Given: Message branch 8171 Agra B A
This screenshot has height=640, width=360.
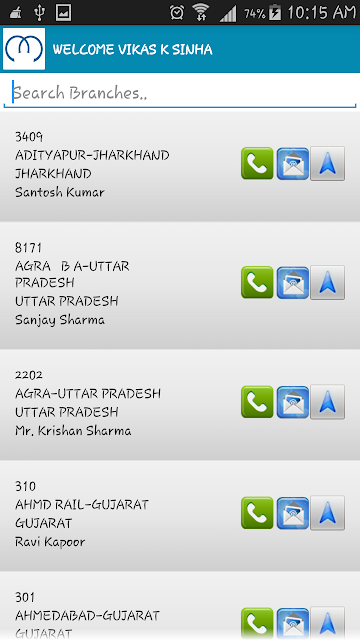Looking at the screenshot, I should 293,282.
